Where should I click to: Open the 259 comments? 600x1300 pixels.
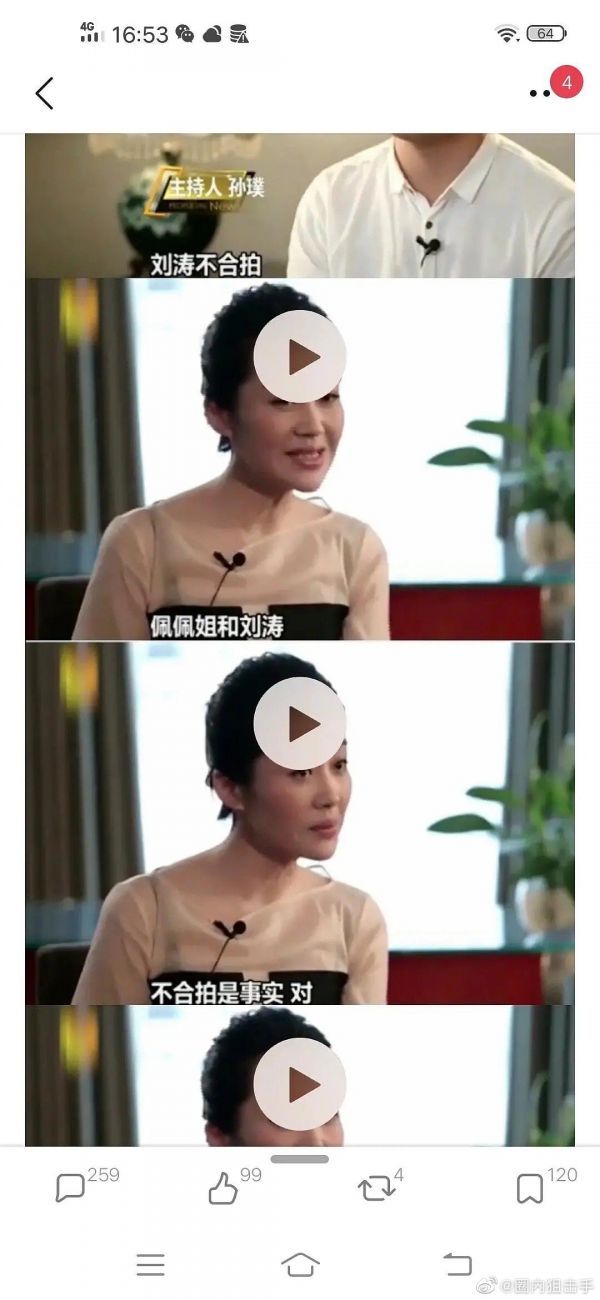[x=70, y=1188]
